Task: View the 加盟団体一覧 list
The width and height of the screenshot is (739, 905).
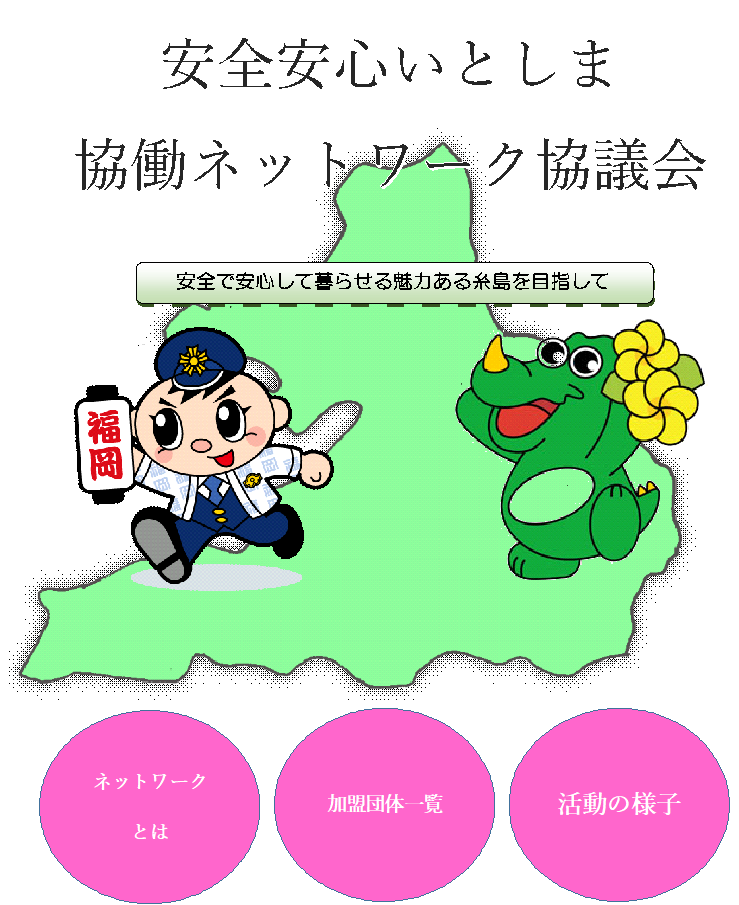Action: click(x=385, y=805)
